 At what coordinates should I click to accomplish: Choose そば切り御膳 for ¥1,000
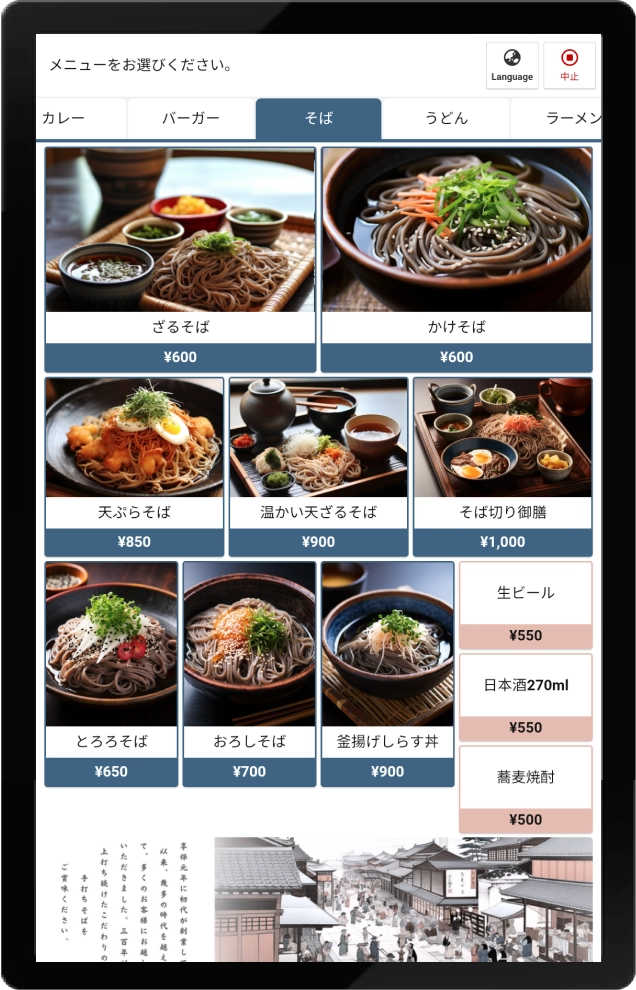coord(502,466)
